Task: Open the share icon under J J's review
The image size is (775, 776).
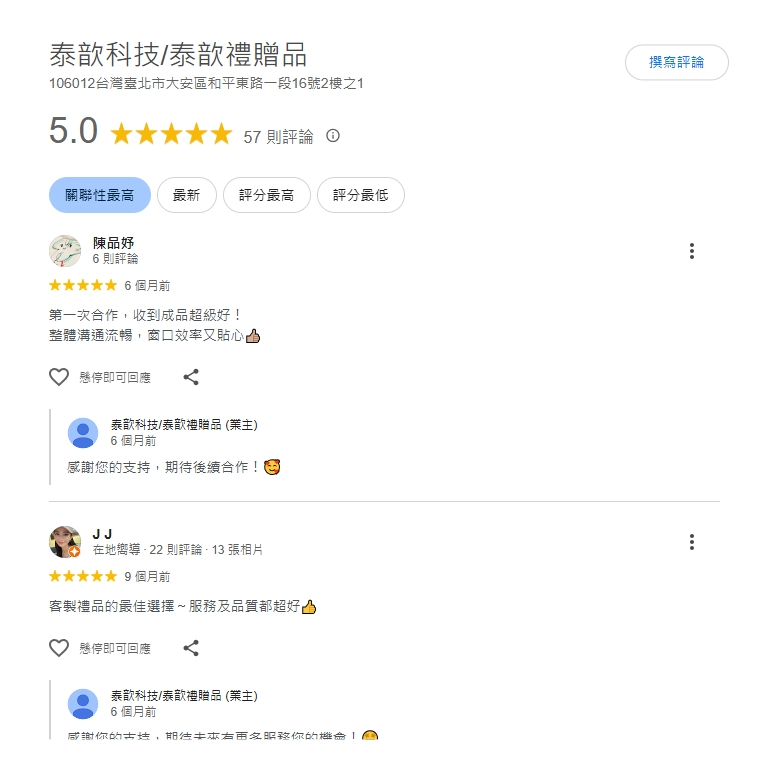Action: 190,648
